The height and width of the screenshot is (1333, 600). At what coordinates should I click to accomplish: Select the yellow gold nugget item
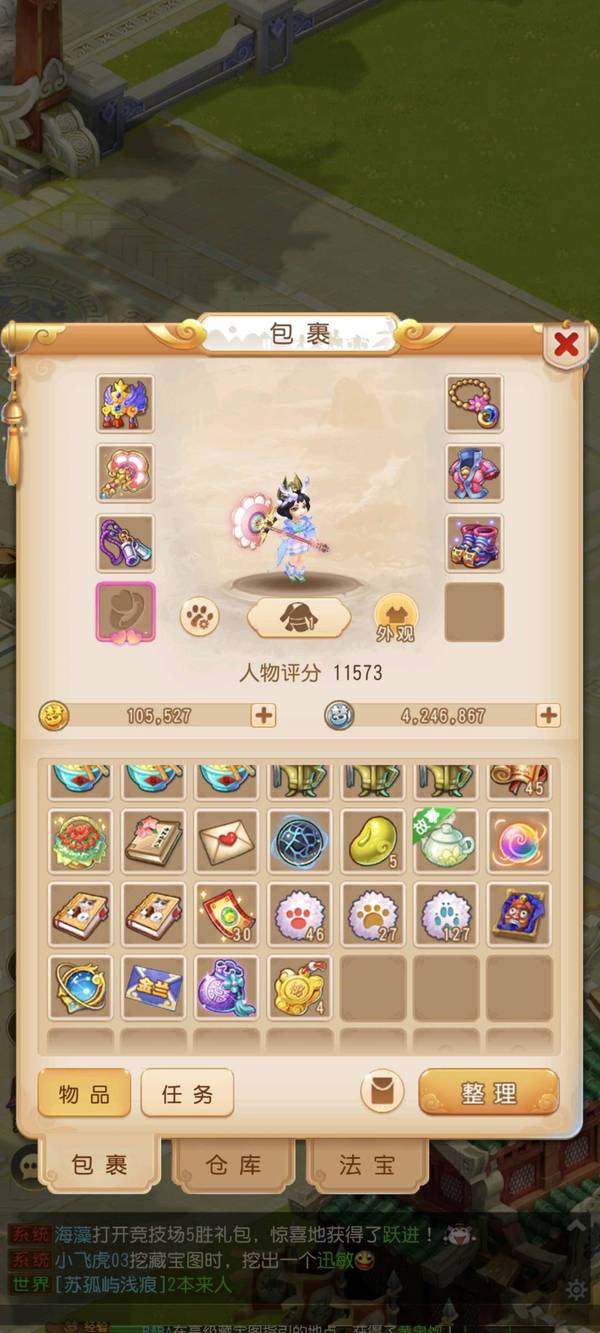373,842
